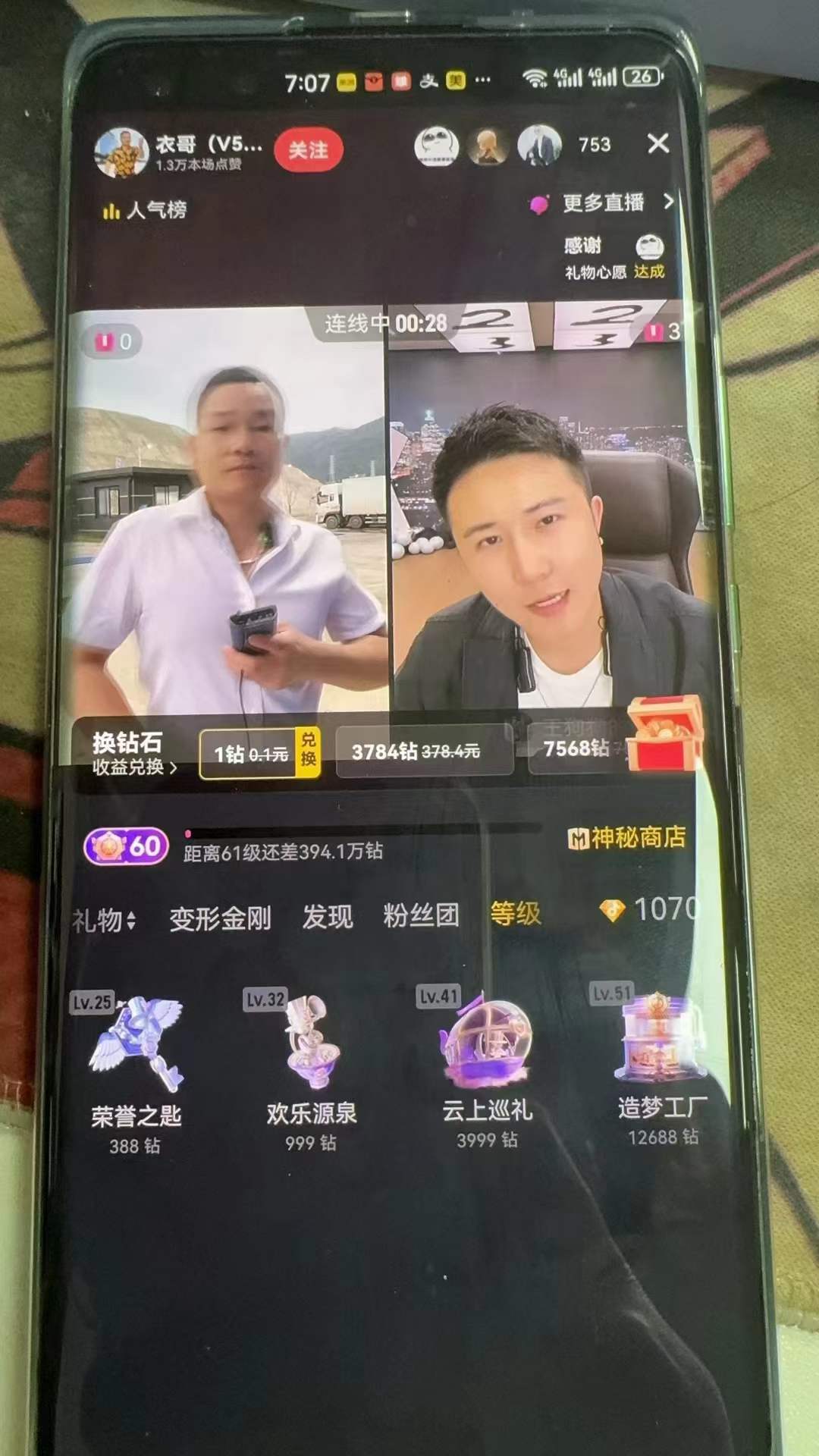
Task: Switch to the 粉丝团 tab
Action: [x=421, y=915]
